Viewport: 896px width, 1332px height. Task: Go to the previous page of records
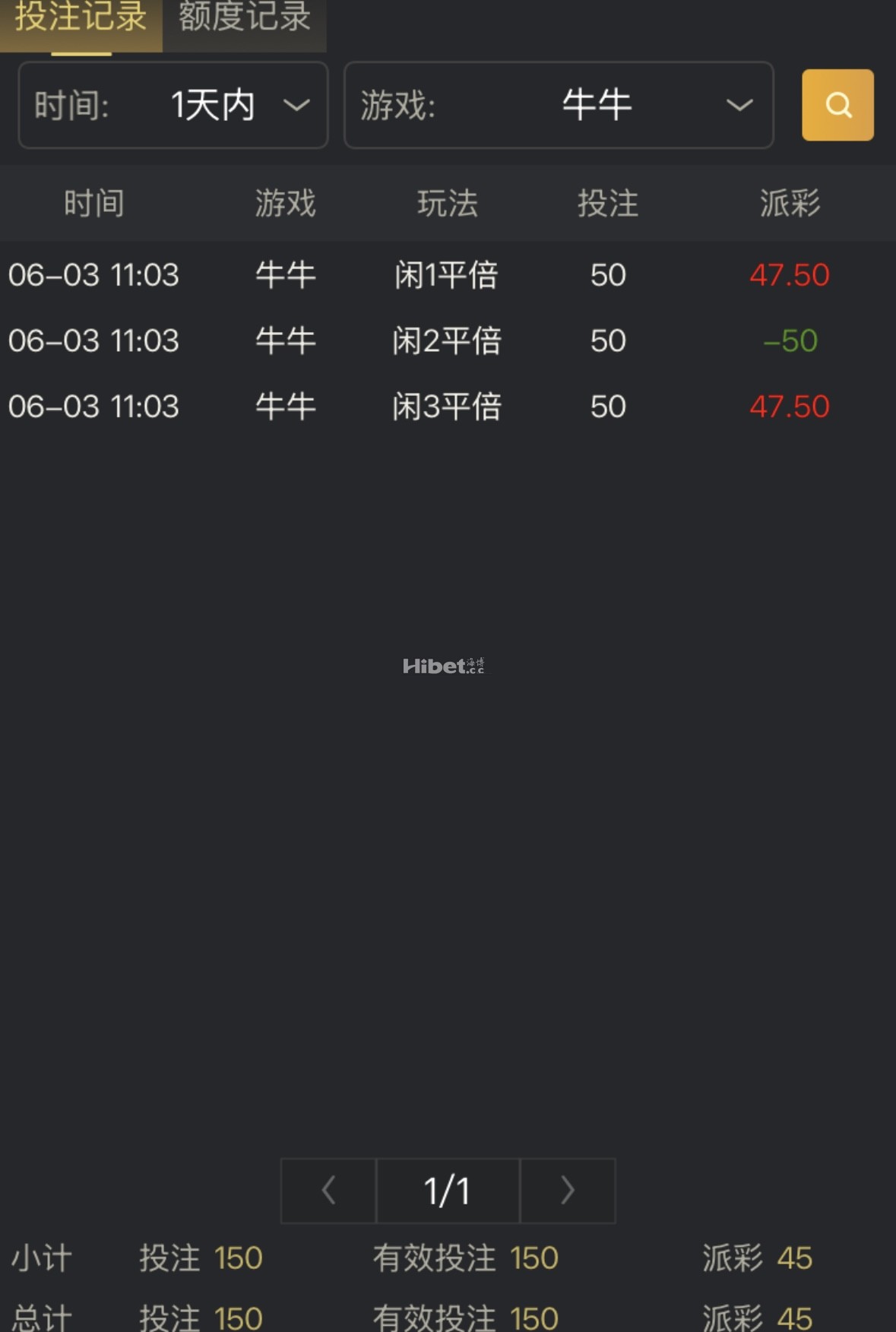(x=329, y=1190)
